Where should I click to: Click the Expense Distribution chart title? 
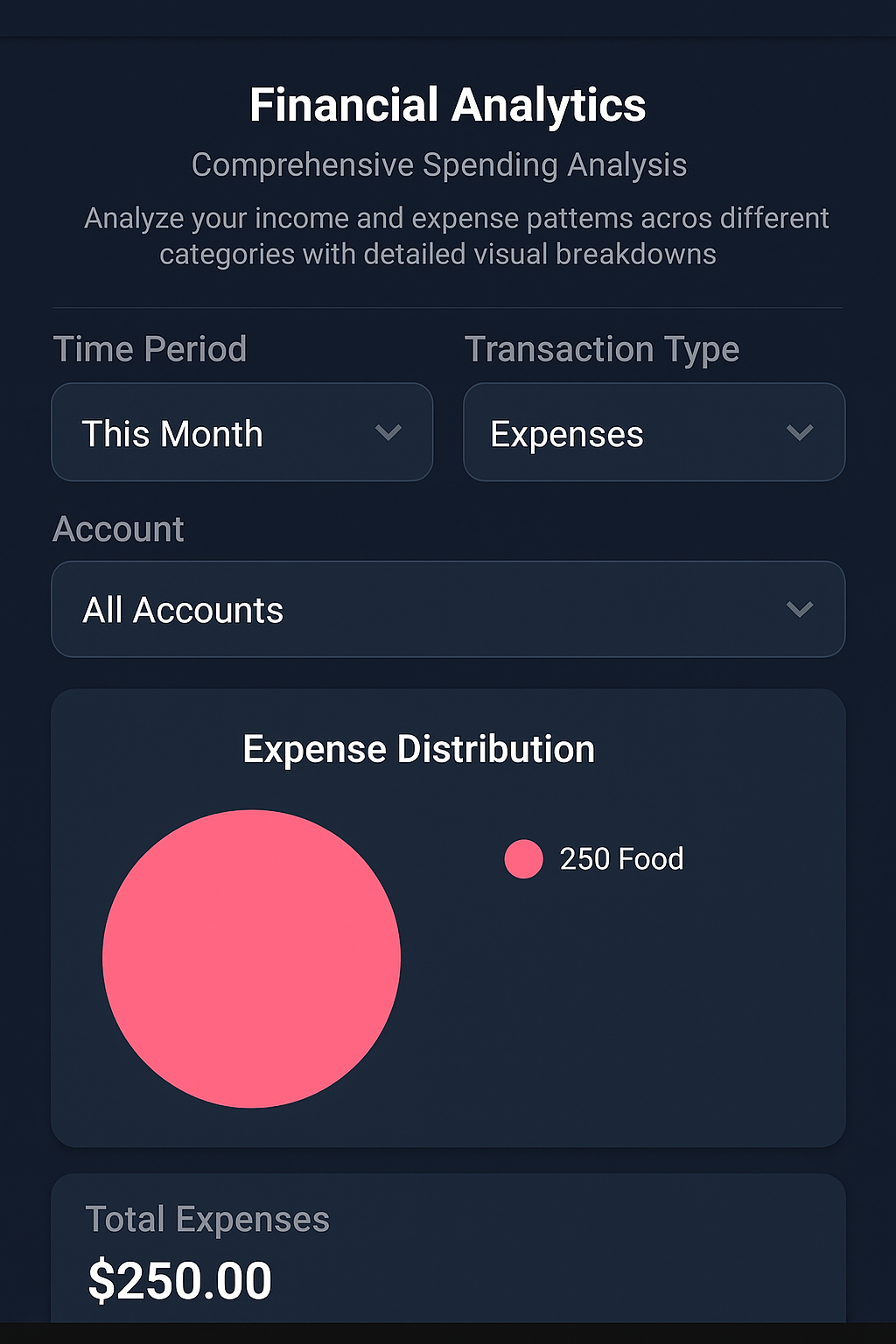click(x=419, y=749)
